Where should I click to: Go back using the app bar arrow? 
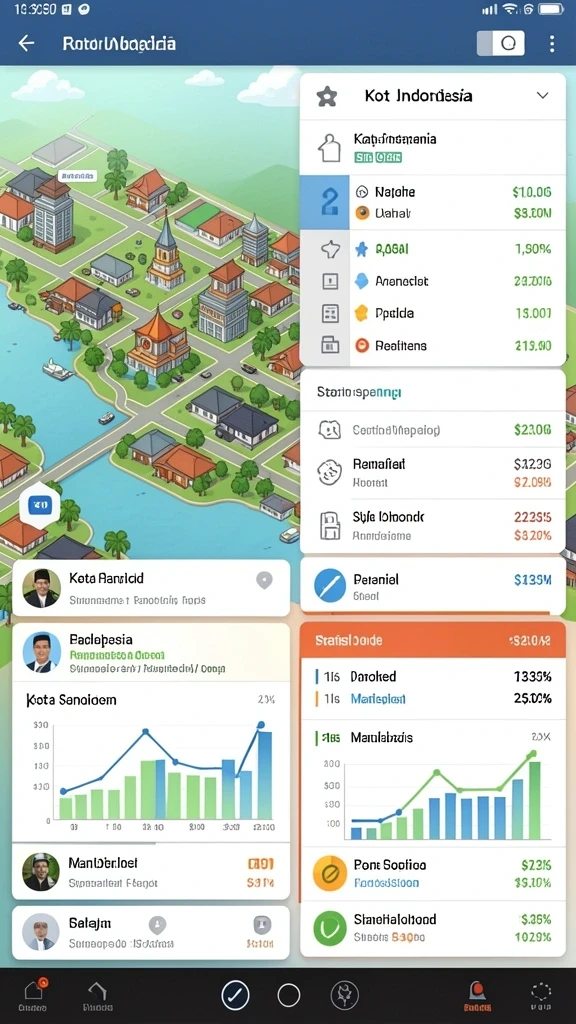26,44
